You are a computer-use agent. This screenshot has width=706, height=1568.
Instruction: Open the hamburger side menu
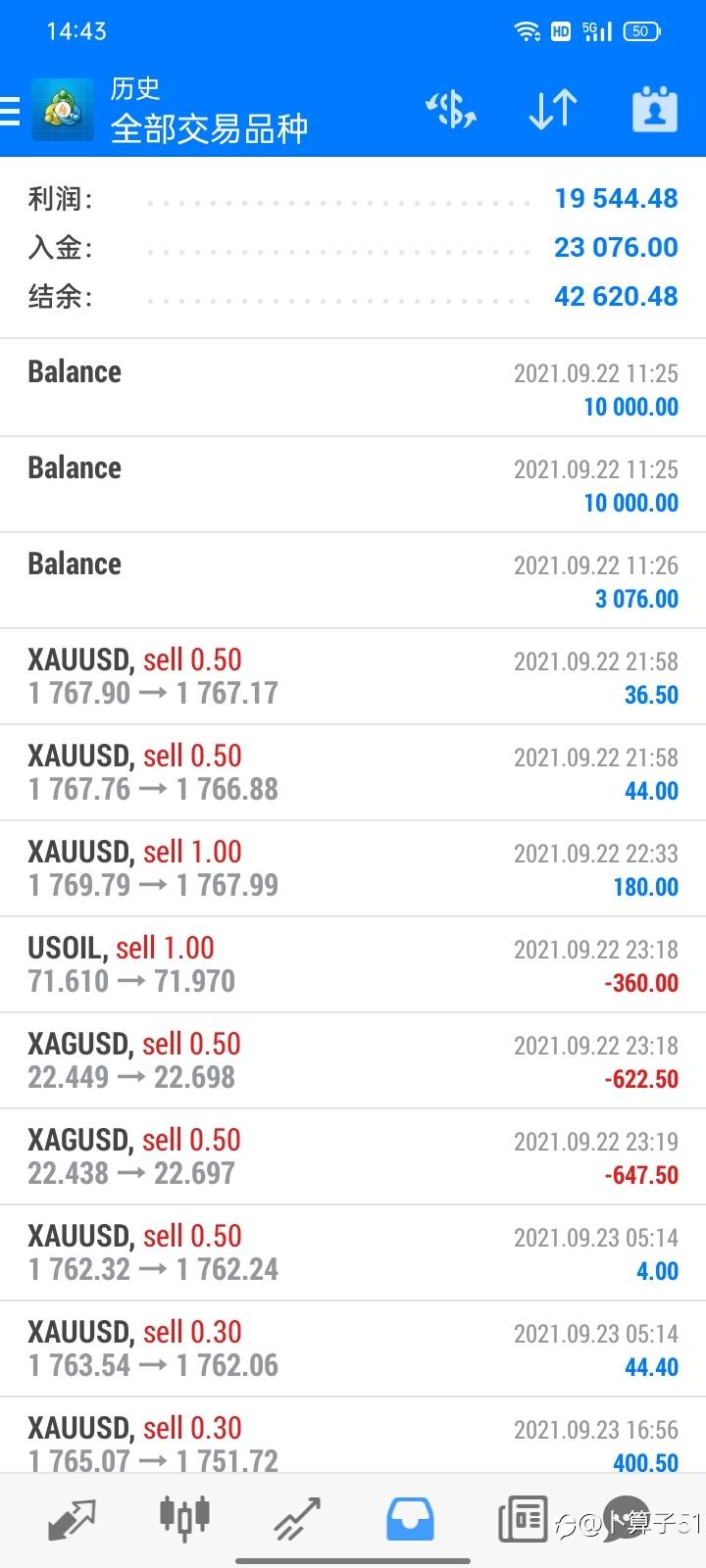(x=10, y=112)
